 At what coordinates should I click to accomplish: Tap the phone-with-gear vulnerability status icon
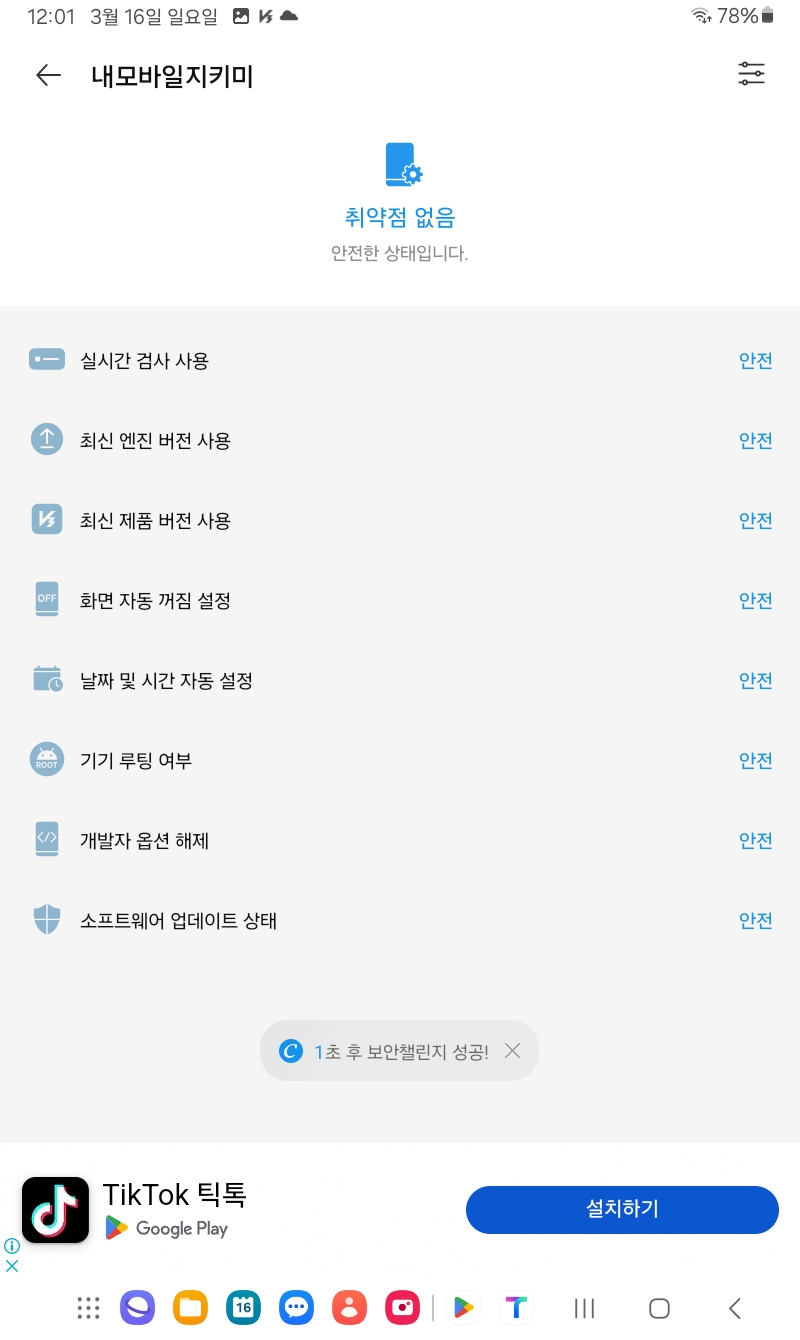(x=399, y=165)
